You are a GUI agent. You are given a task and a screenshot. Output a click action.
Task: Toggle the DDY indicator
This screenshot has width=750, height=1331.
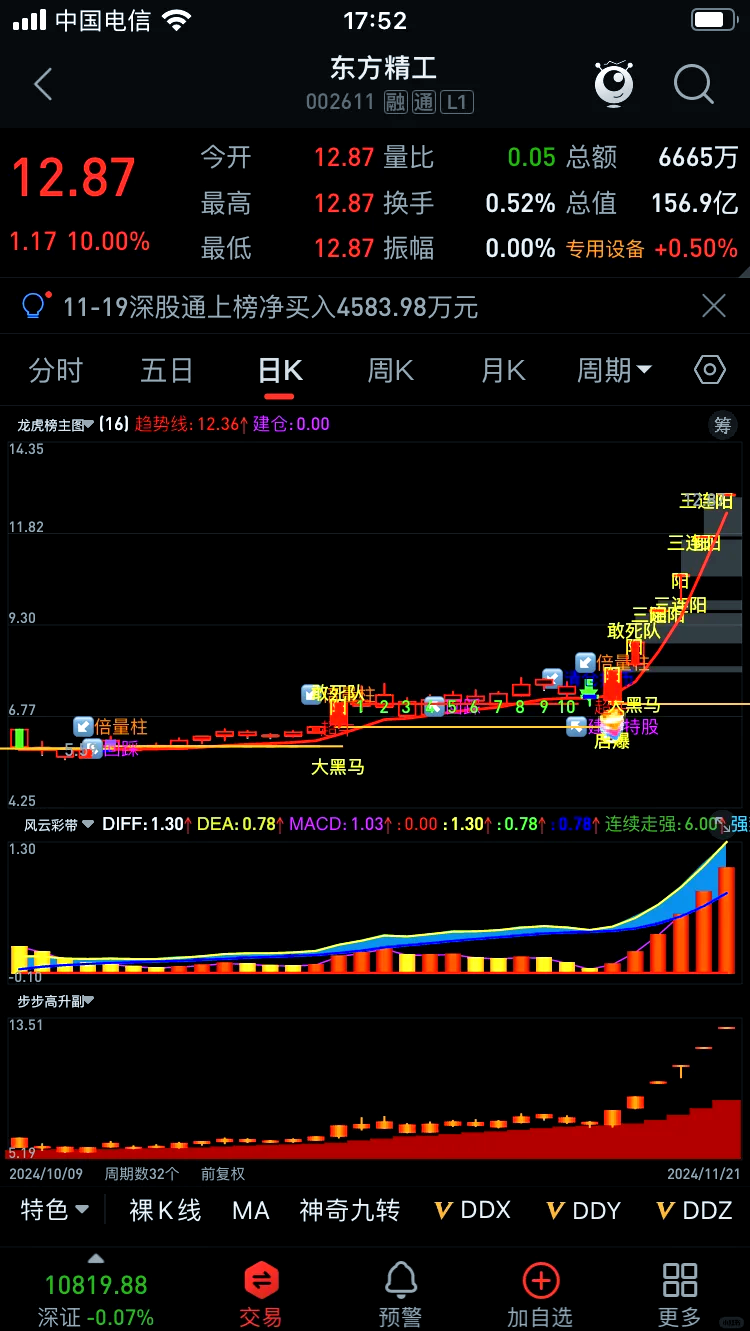tap(584, 1210)
